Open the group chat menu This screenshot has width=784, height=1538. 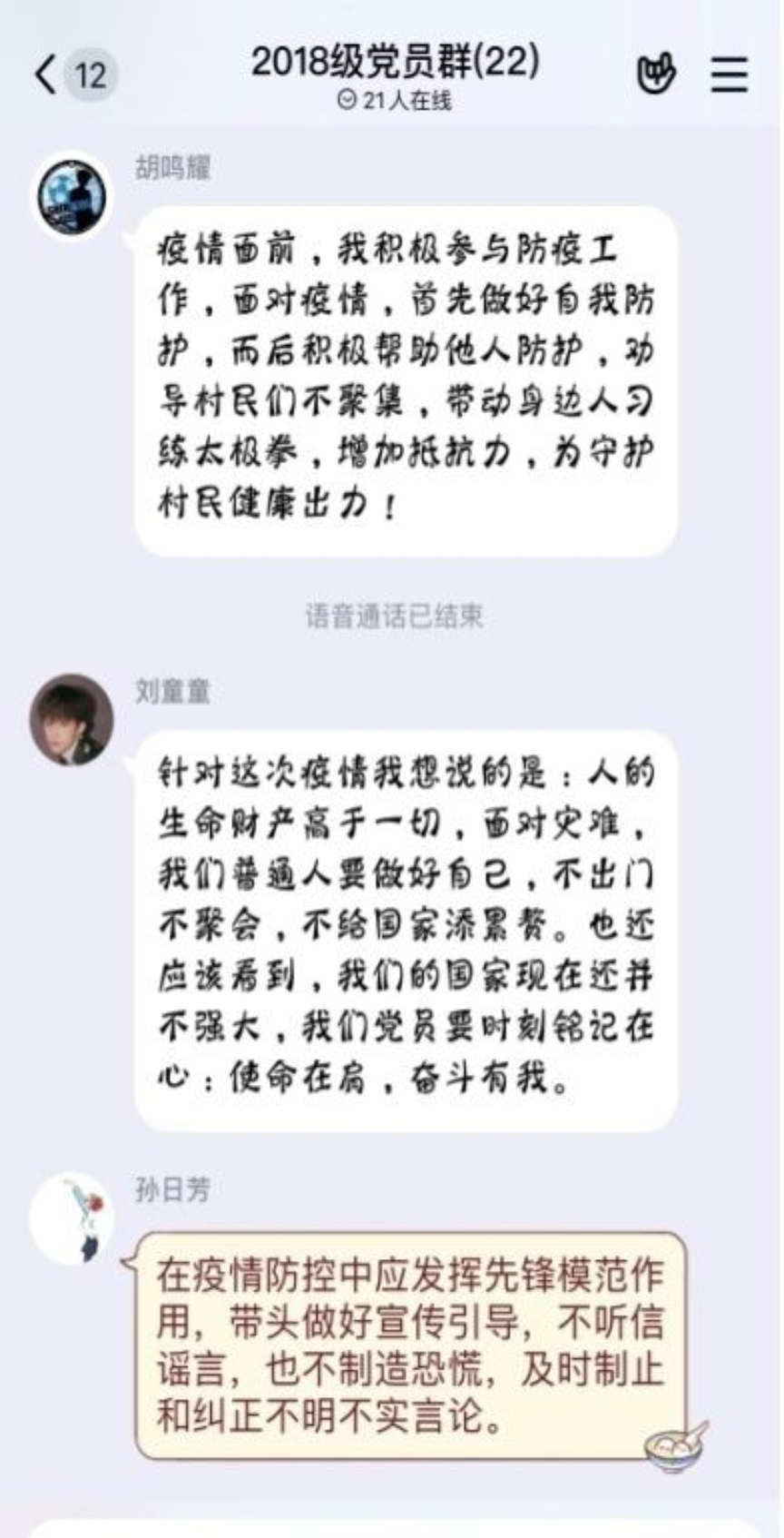coord(729,74)
